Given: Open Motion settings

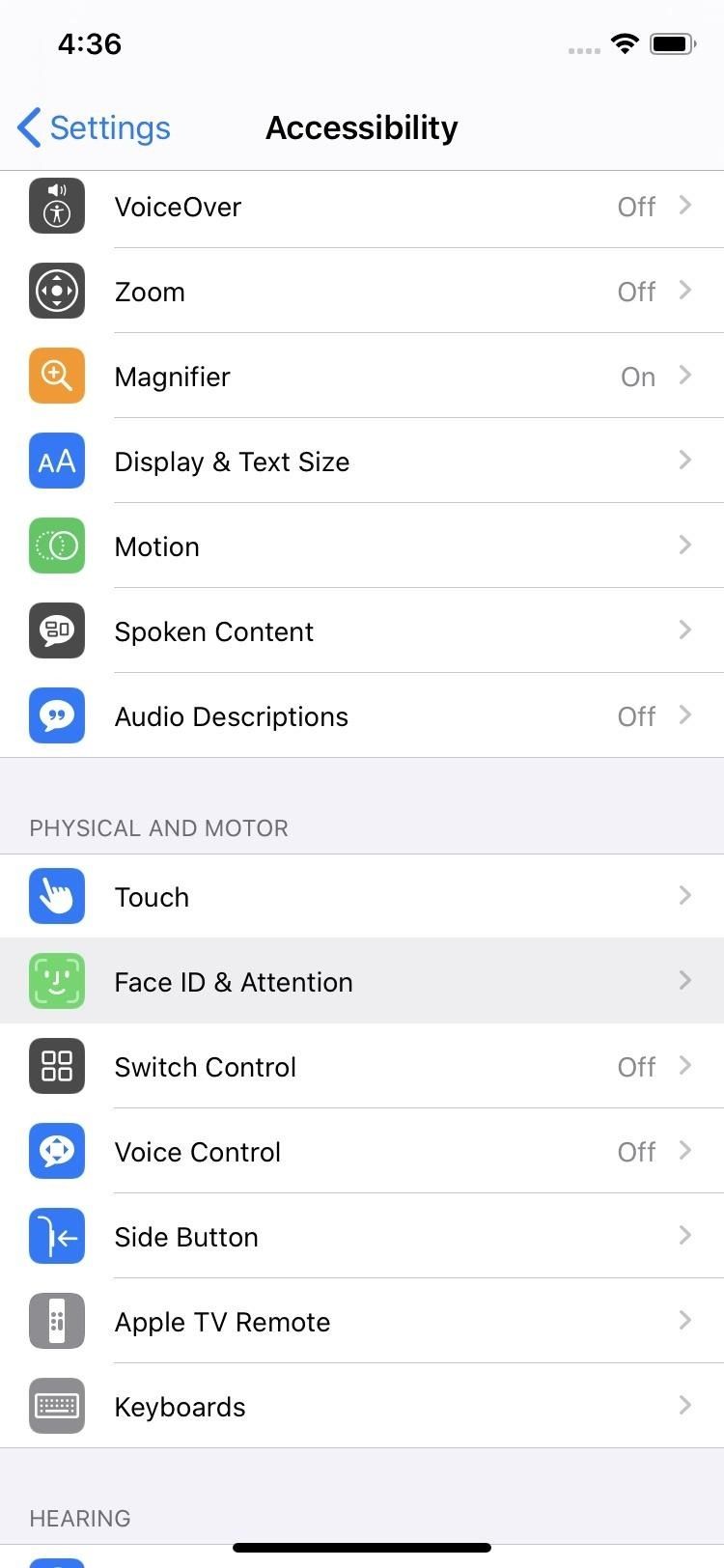Looking at the screenshot, I should [x=362, y=546].
